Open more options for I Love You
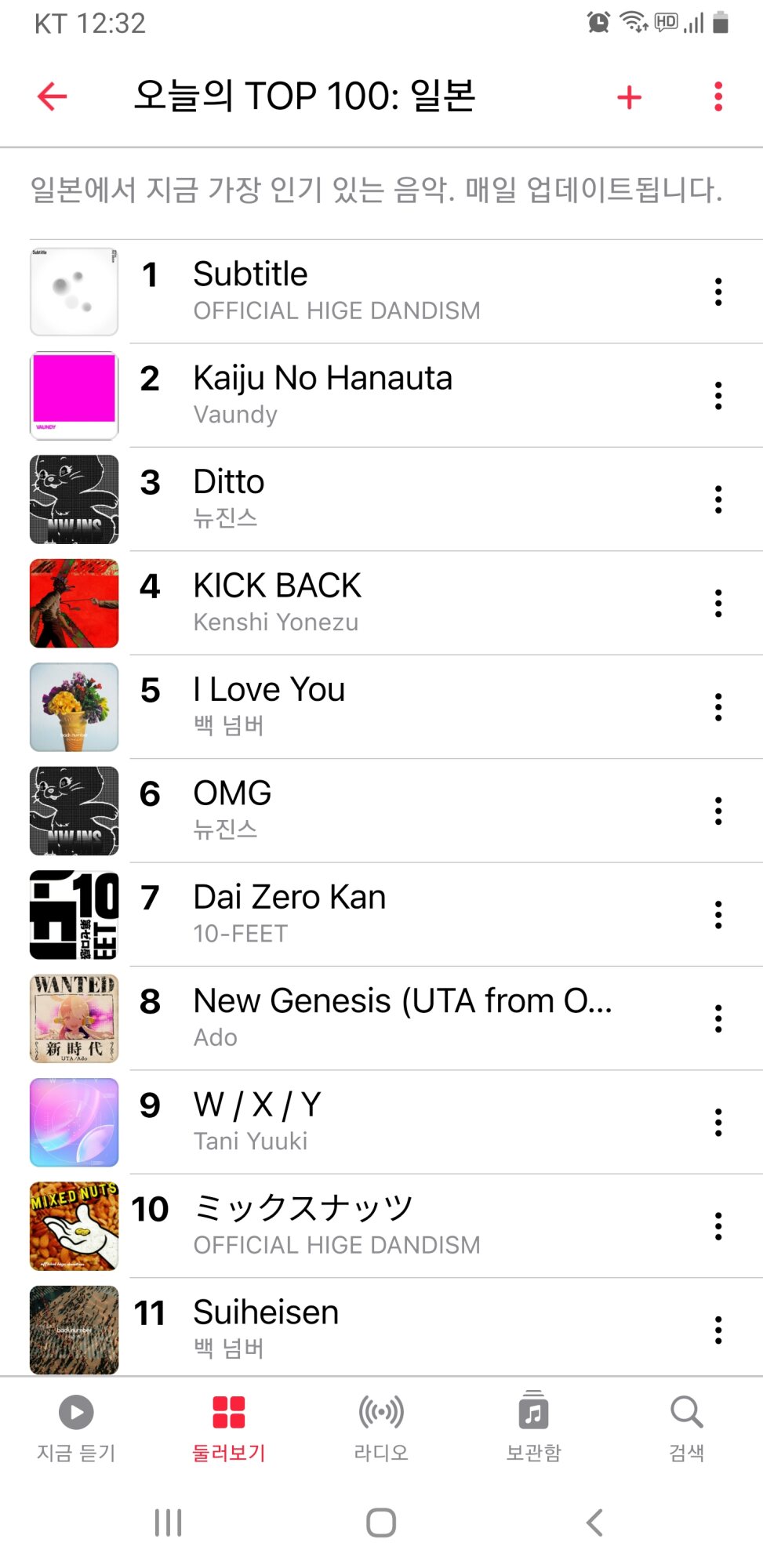The width and height of the screenshot is (763, 1568). pos(718,707)
